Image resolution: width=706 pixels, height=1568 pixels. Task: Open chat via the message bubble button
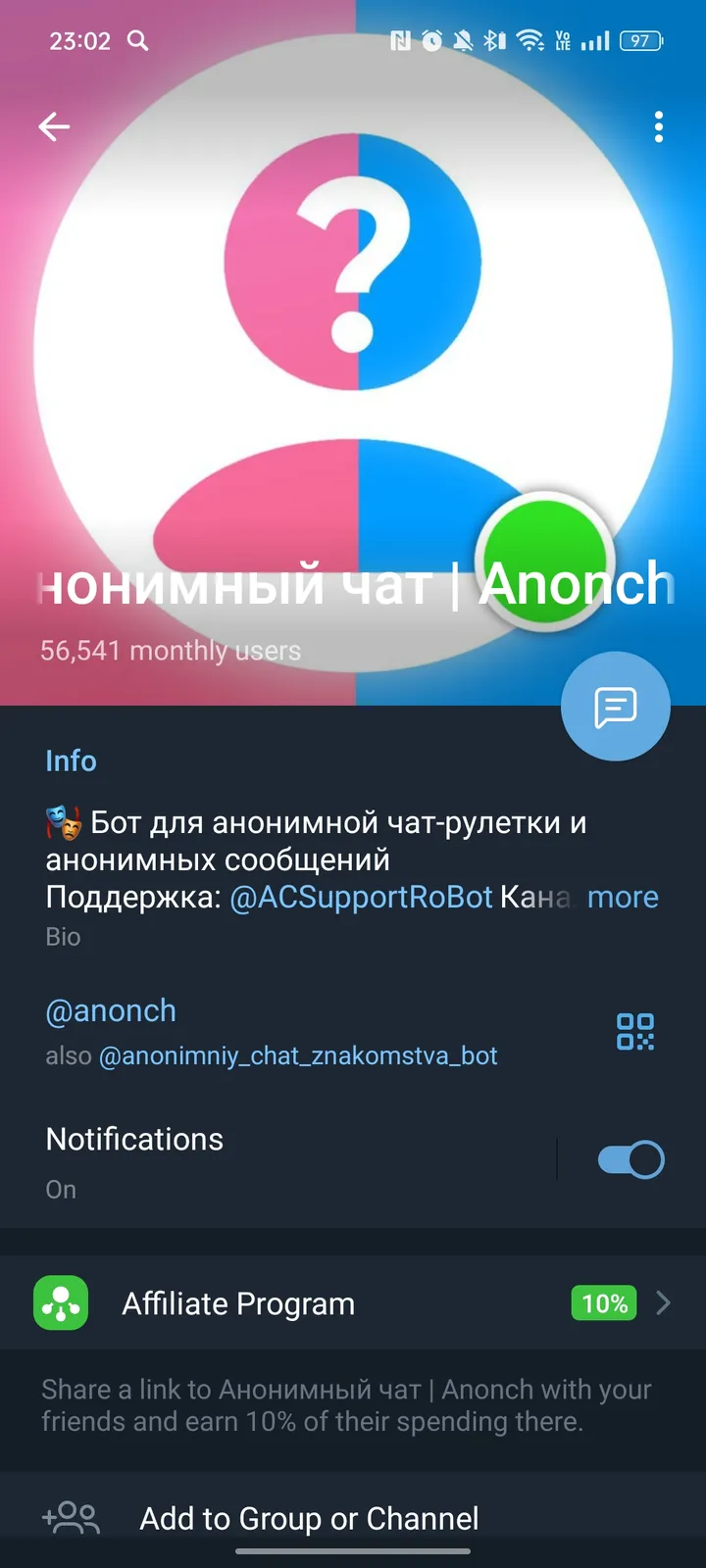(616, 706)
